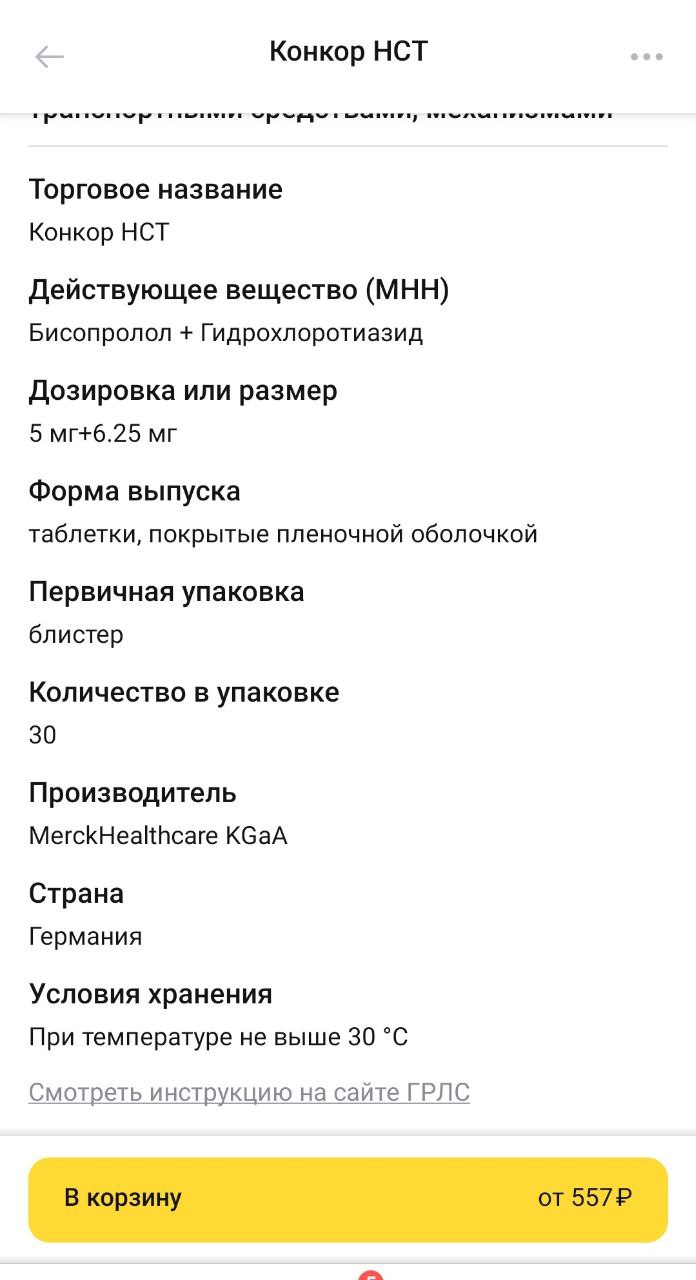This screenshot has height=1280, width=696.
Task: Add Конкор НСТ to the cart
Action: click(348, 1199)
